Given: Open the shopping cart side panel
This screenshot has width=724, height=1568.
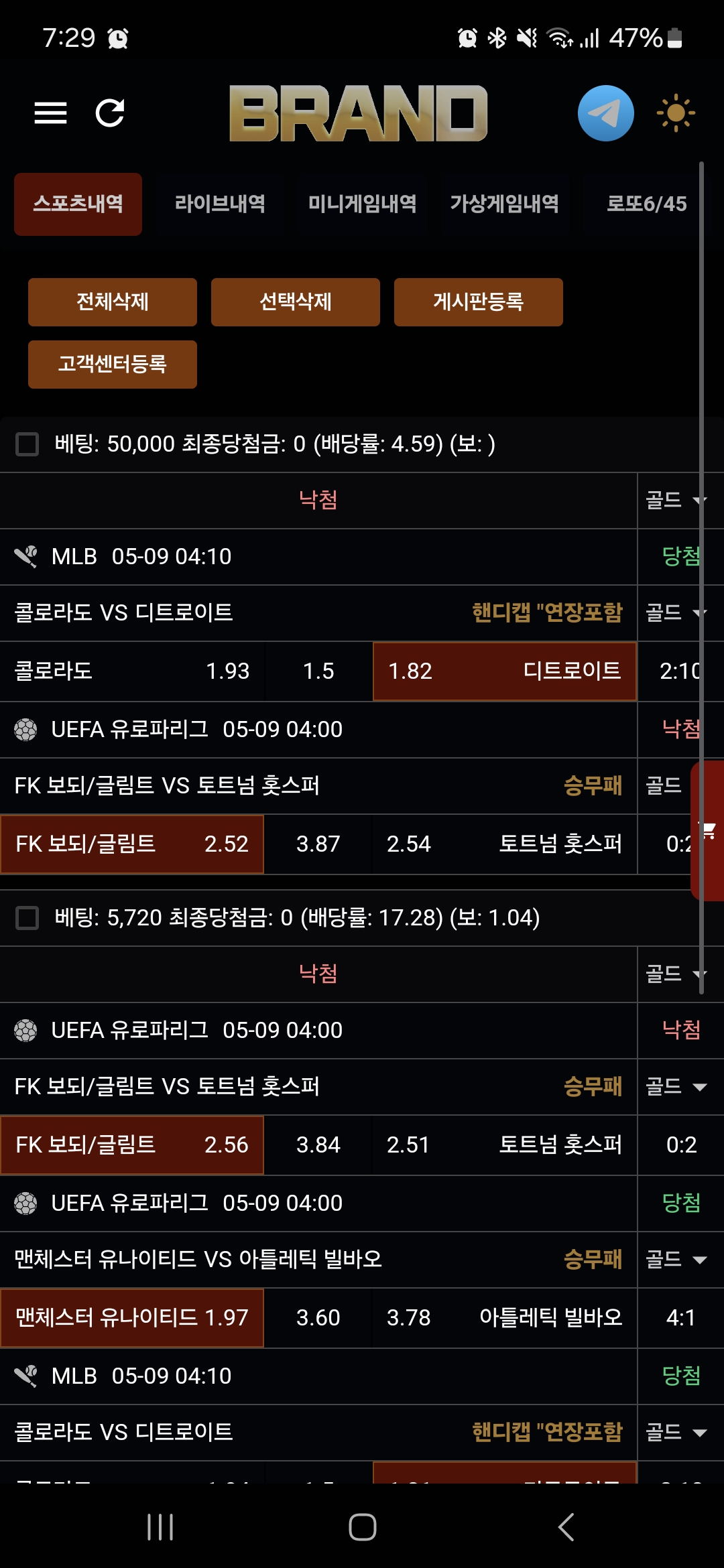Looking at the screenshot, I should (x=708, y=831).
